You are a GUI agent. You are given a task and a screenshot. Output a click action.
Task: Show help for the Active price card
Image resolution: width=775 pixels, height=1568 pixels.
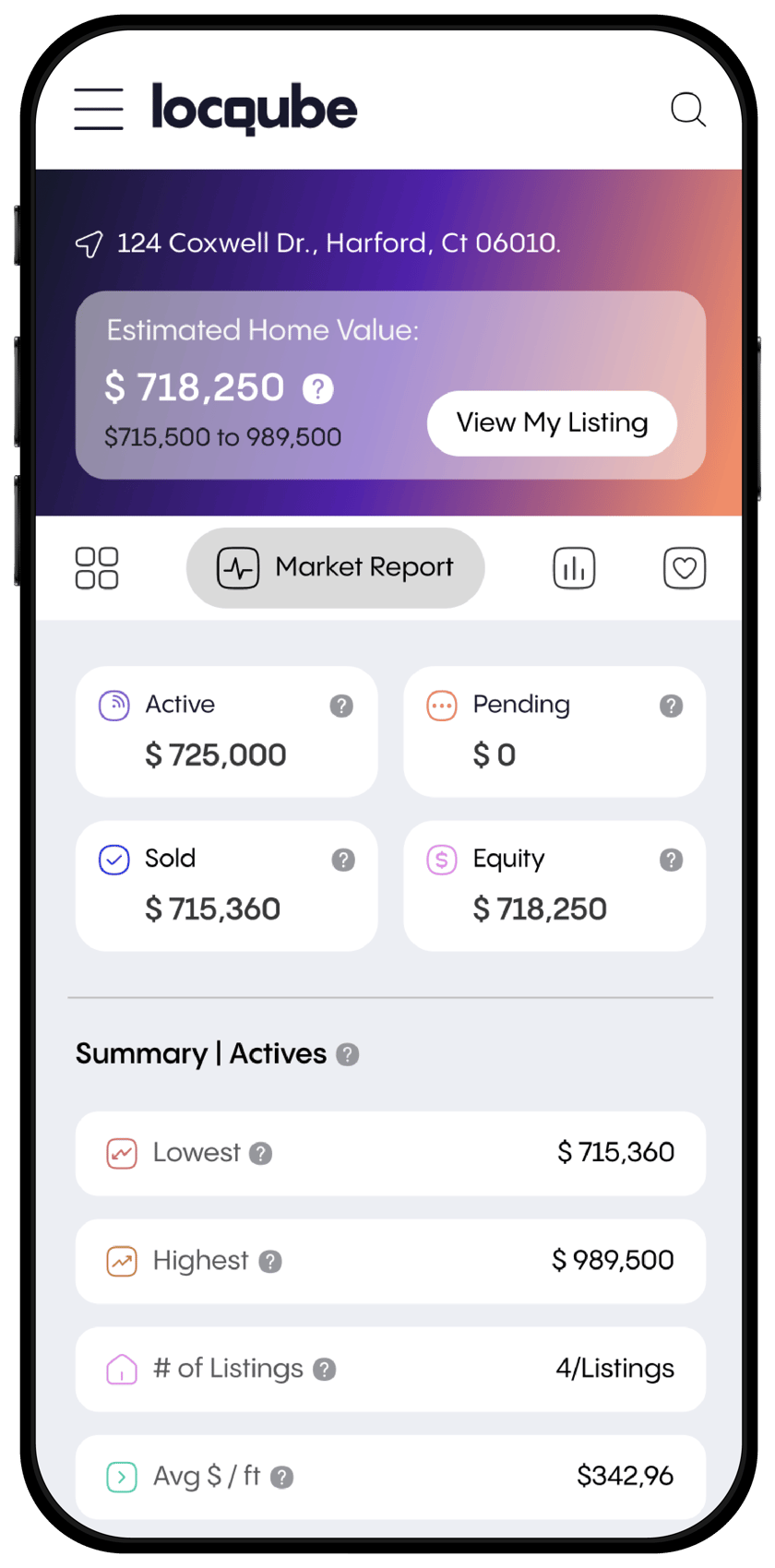(x=341, y=705)
